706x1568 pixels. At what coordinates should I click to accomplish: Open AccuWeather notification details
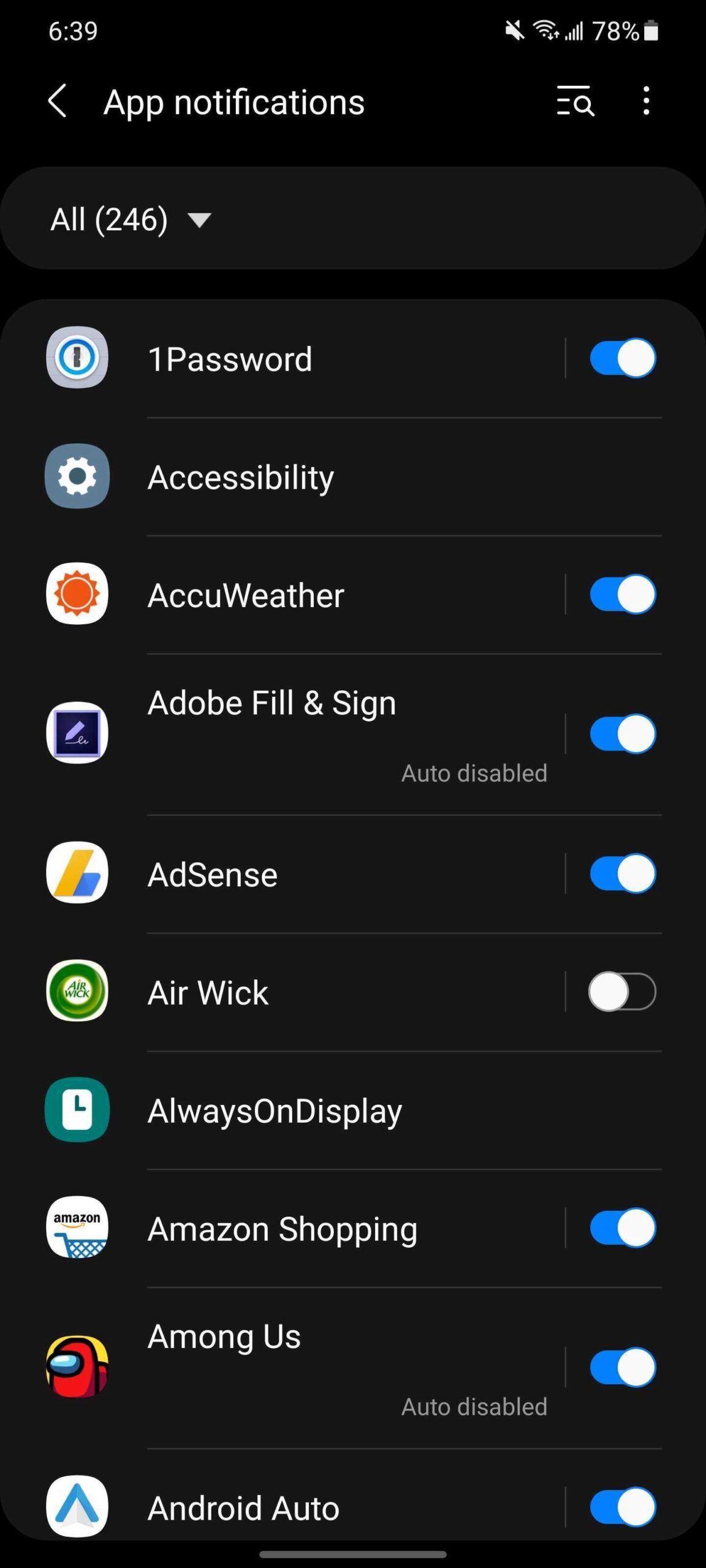pos(282,595)
